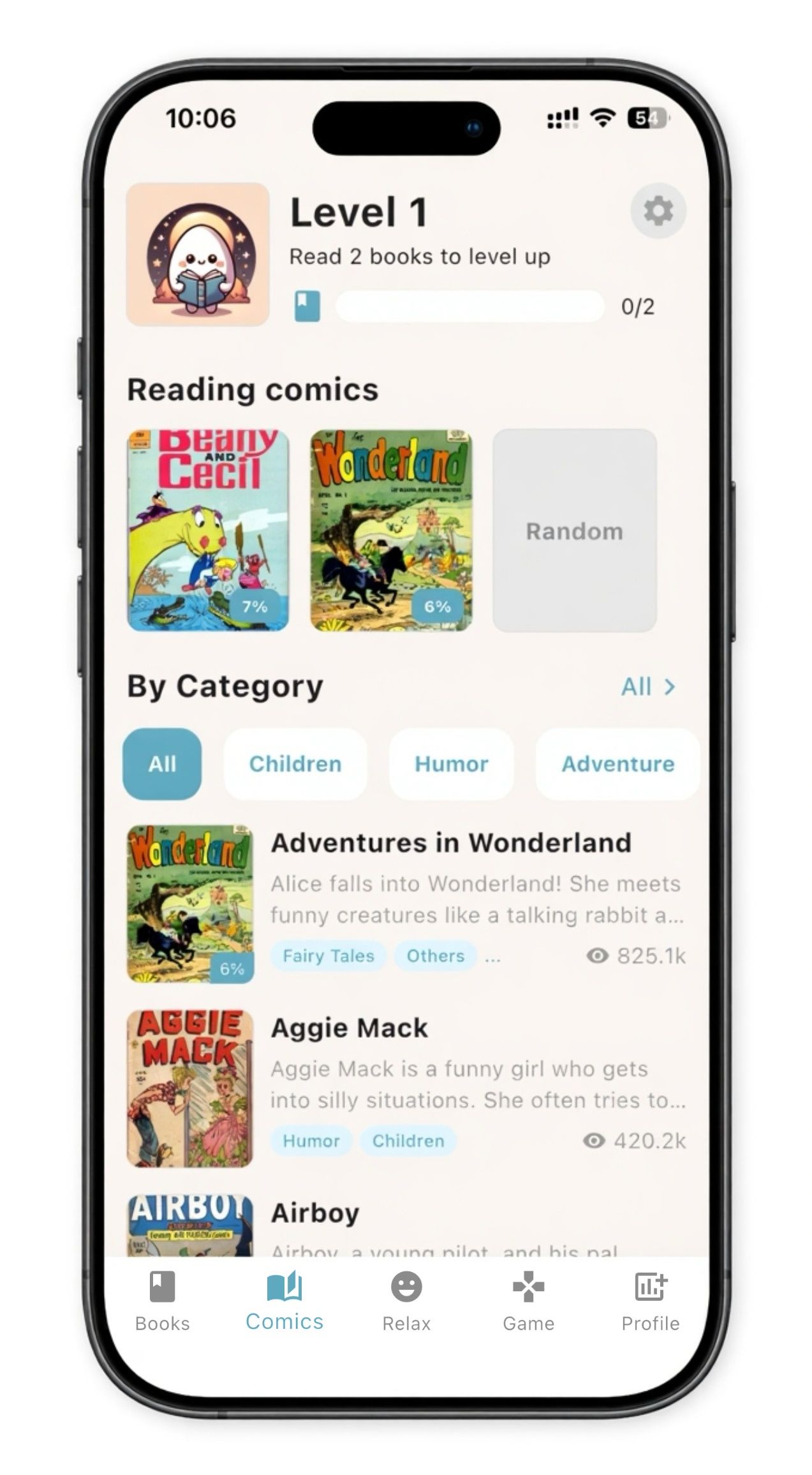812x1475 pixels.
Task: Open the settings gear icon
Action: pyautogui.click(x=658, y=211)
